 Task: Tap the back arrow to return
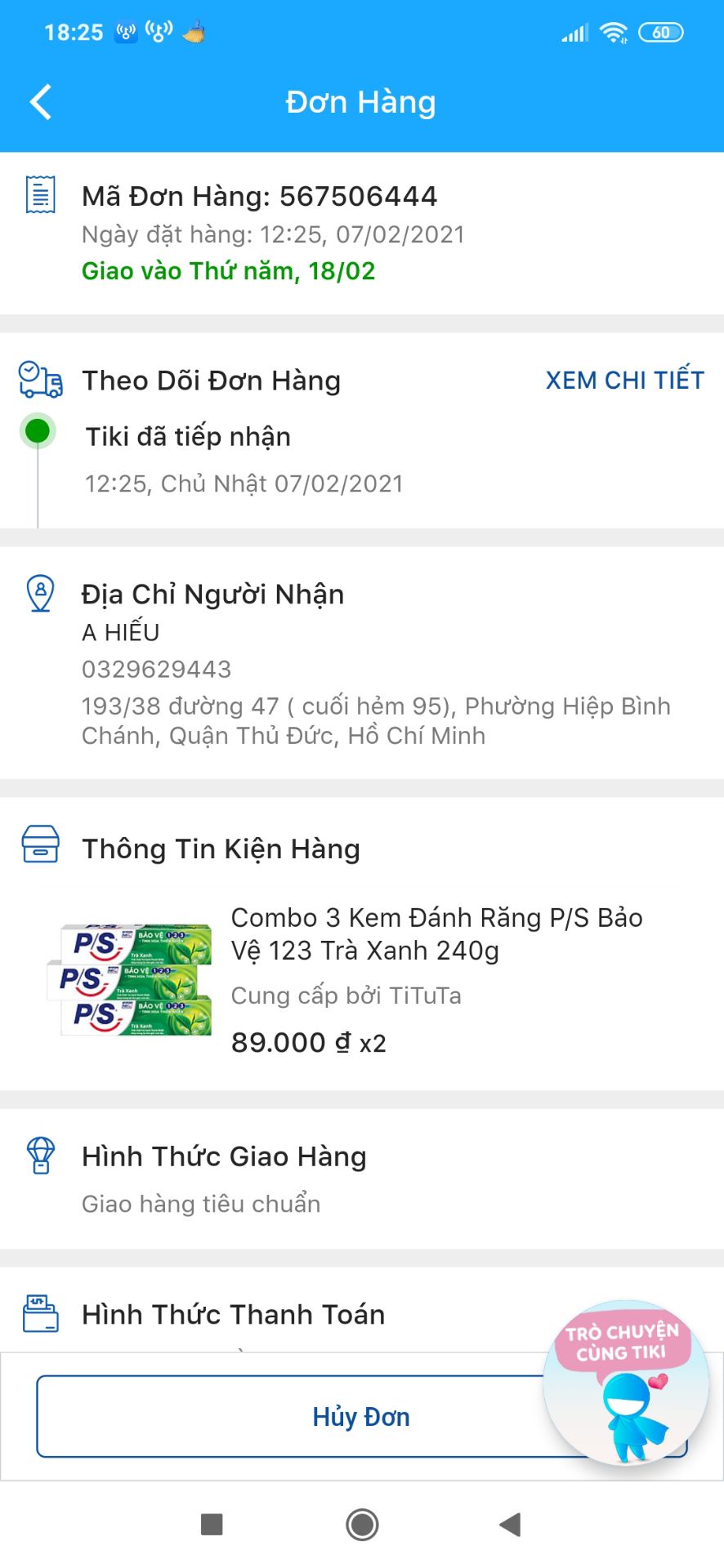40,101
